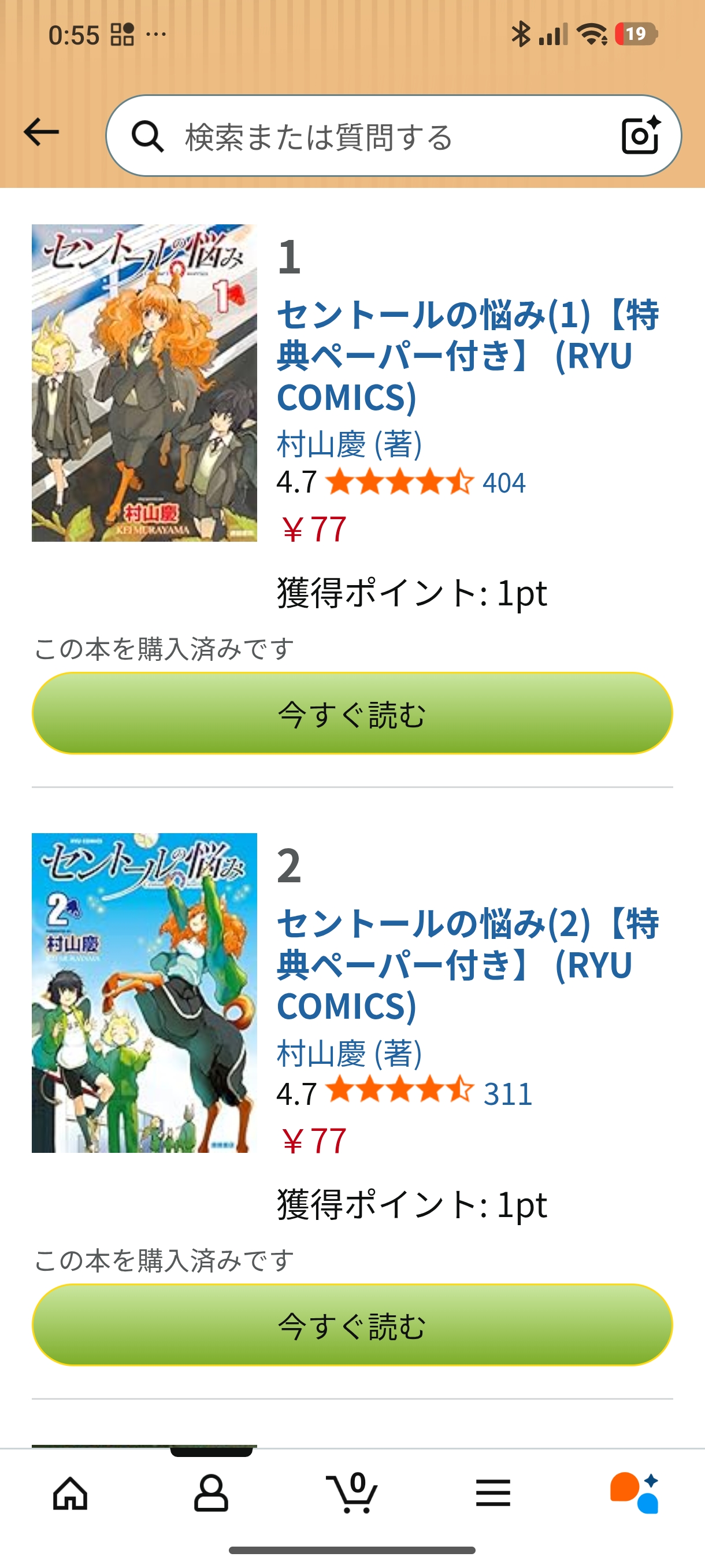Image resolution: width=705 pixels, height=1568 pixels.
Task: Open author 村山慶 link under volume 2
Action: pyautogui.click(x=349, y=1053)
